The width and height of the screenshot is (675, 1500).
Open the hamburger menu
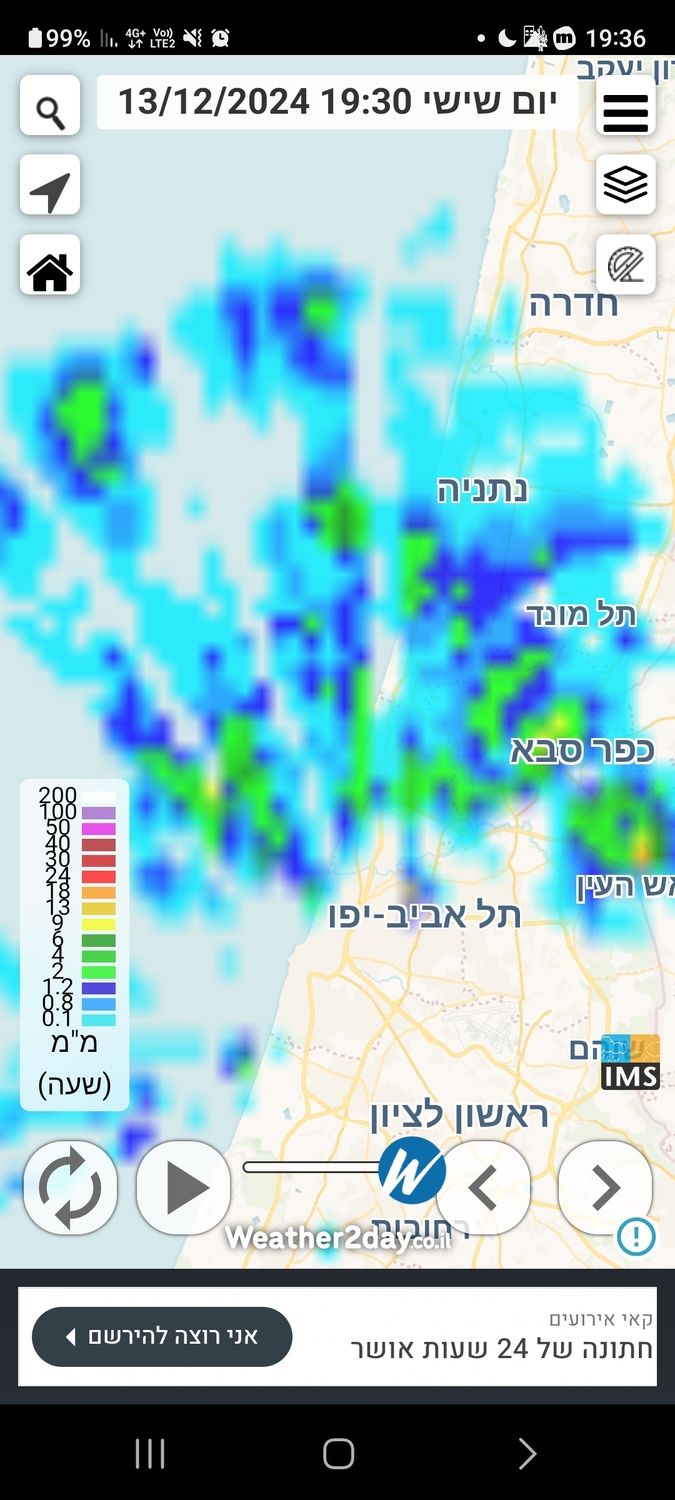pos(626,106)
